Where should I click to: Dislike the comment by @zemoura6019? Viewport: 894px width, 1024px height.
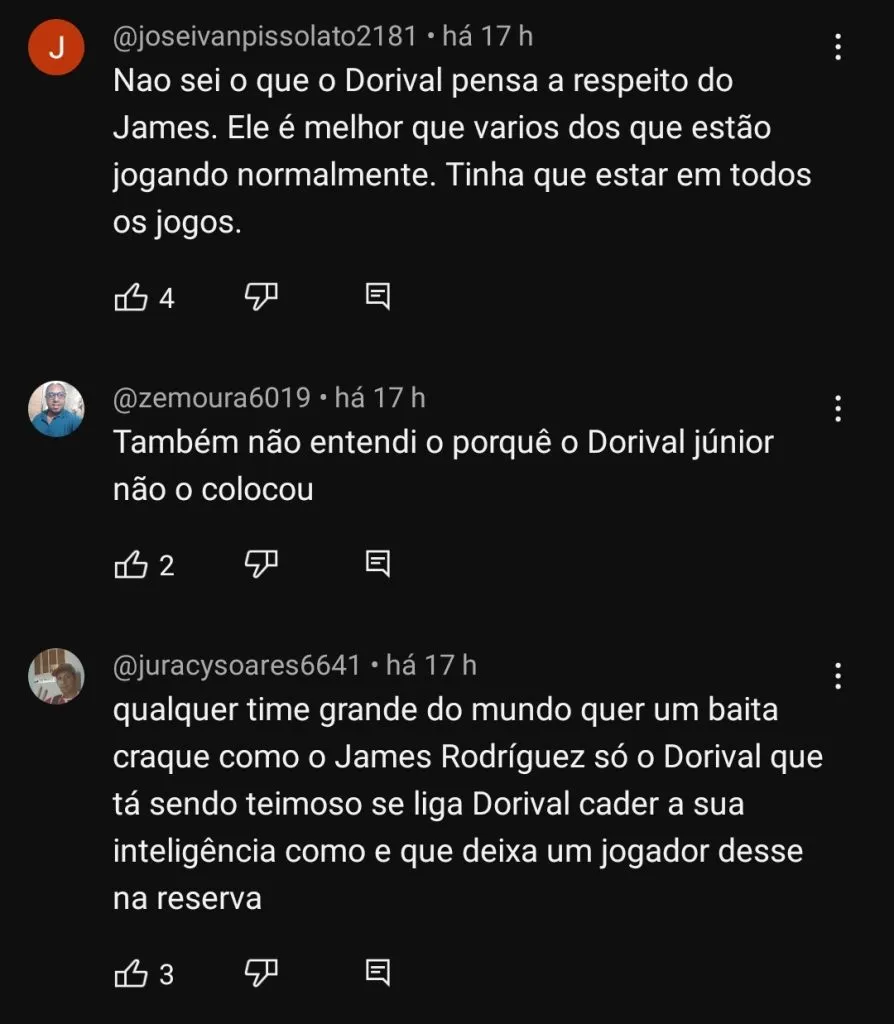click(261, 564)
